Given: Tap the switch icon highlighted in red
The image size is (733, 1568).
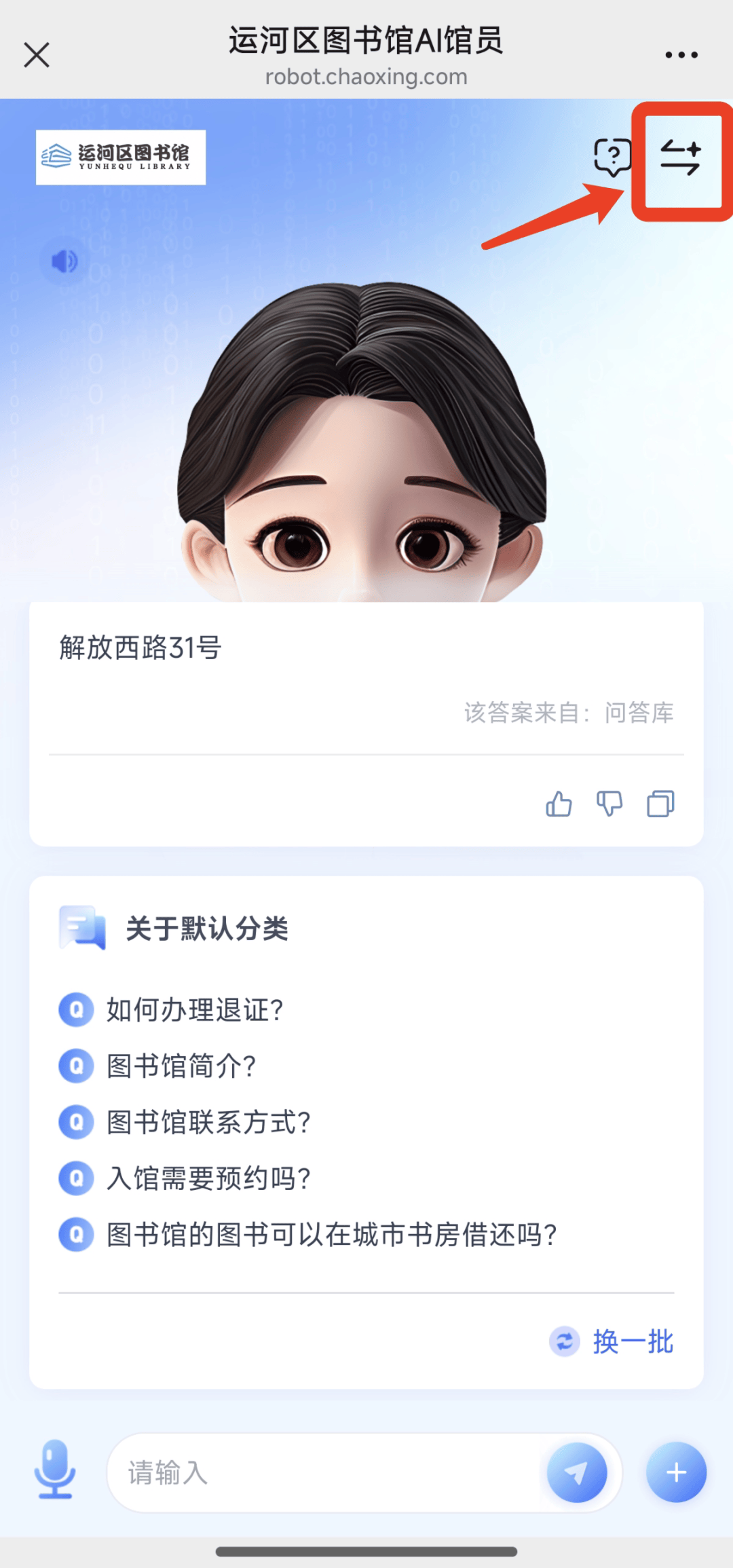Looking at the screenshot, I should click(681, 159).
